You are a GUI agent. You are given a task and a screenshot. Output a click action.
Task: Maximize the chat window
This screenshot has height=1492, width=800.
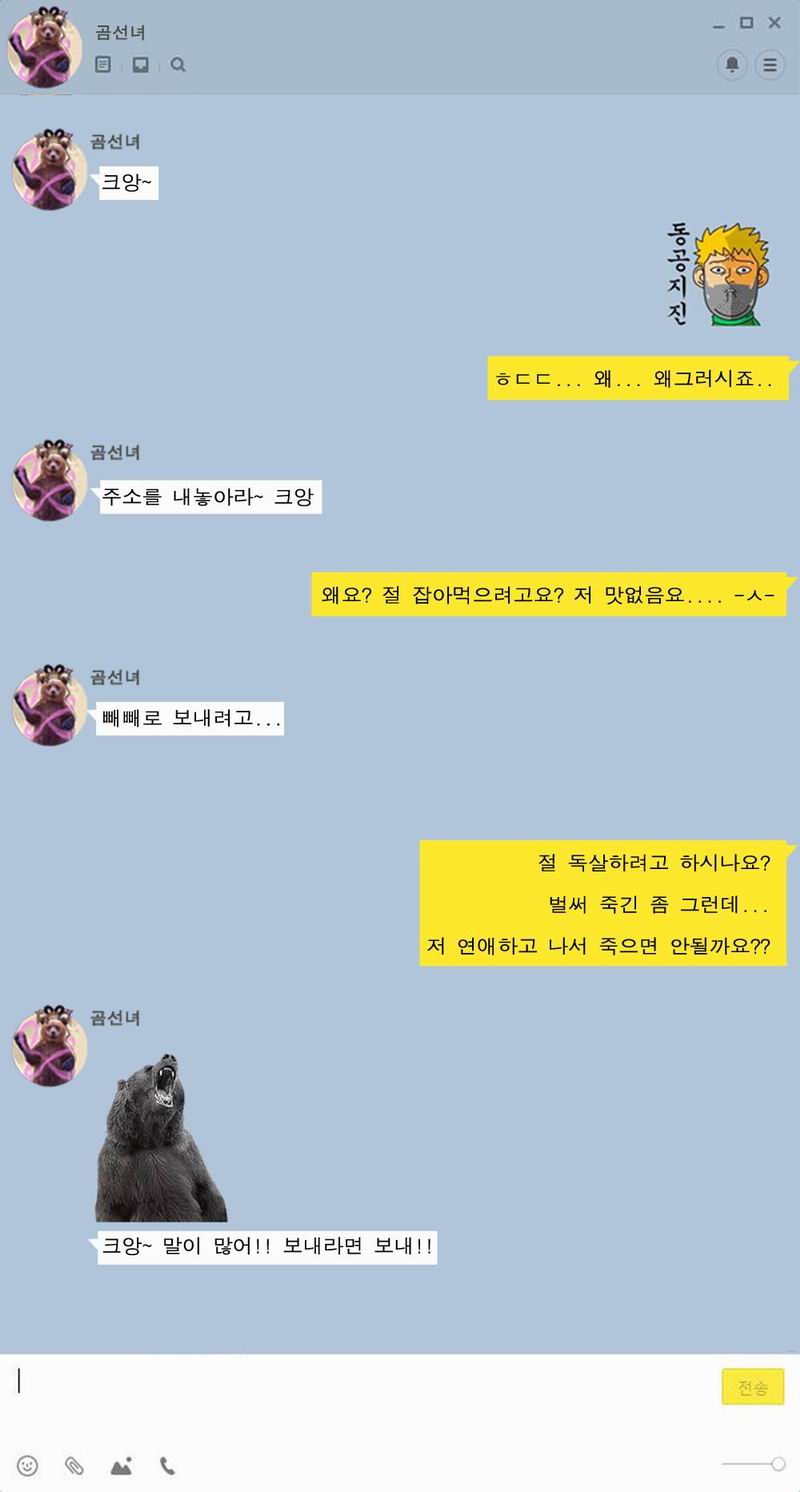click(746, 22)
